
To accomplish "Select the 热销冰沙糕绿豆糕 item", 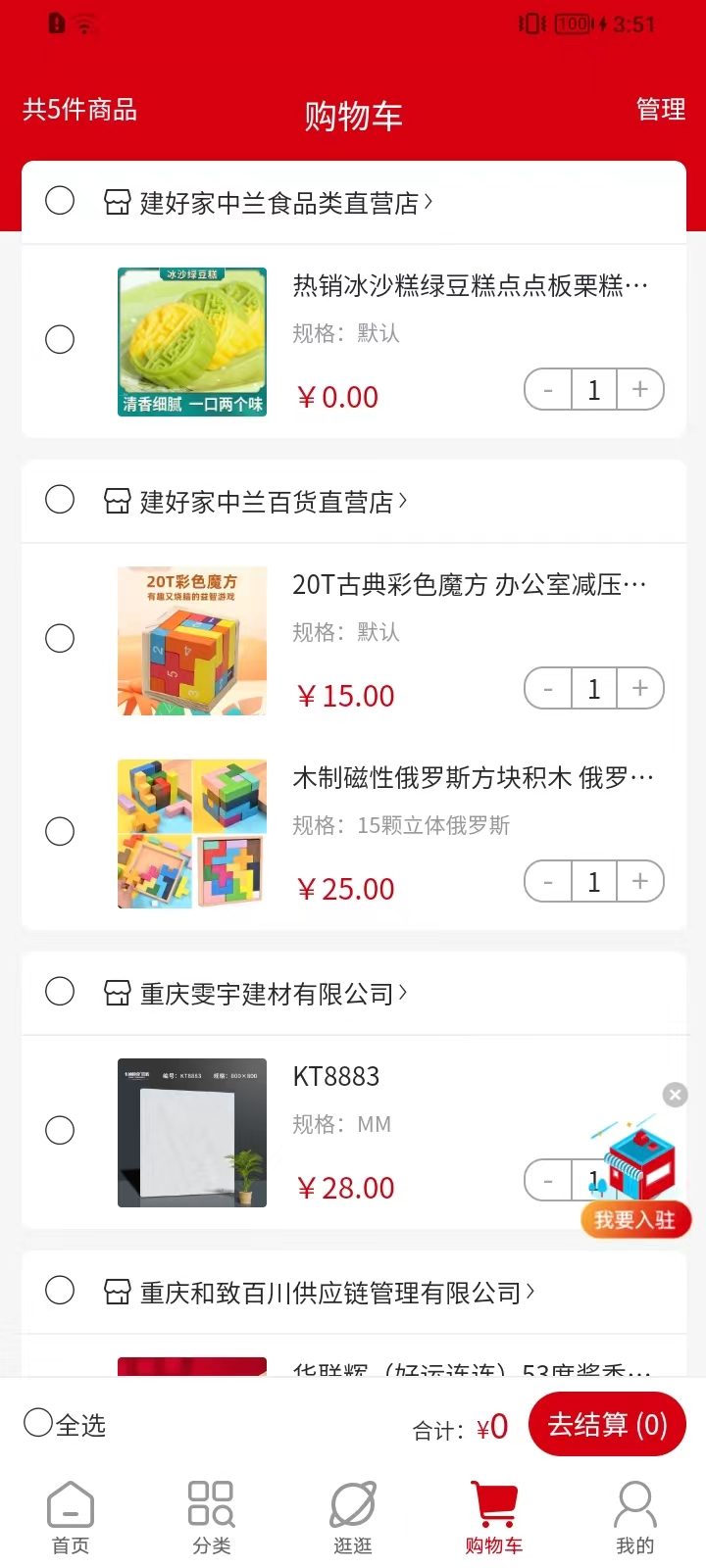I will click(60, 340).
